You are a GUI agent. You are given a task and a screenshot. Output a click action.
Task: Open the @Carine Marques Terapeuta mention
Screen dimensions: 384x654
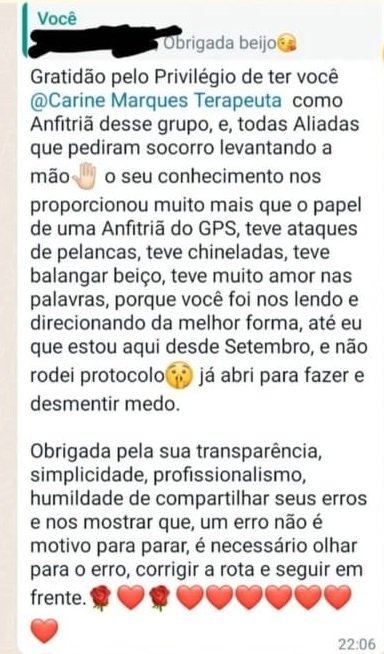156,101
